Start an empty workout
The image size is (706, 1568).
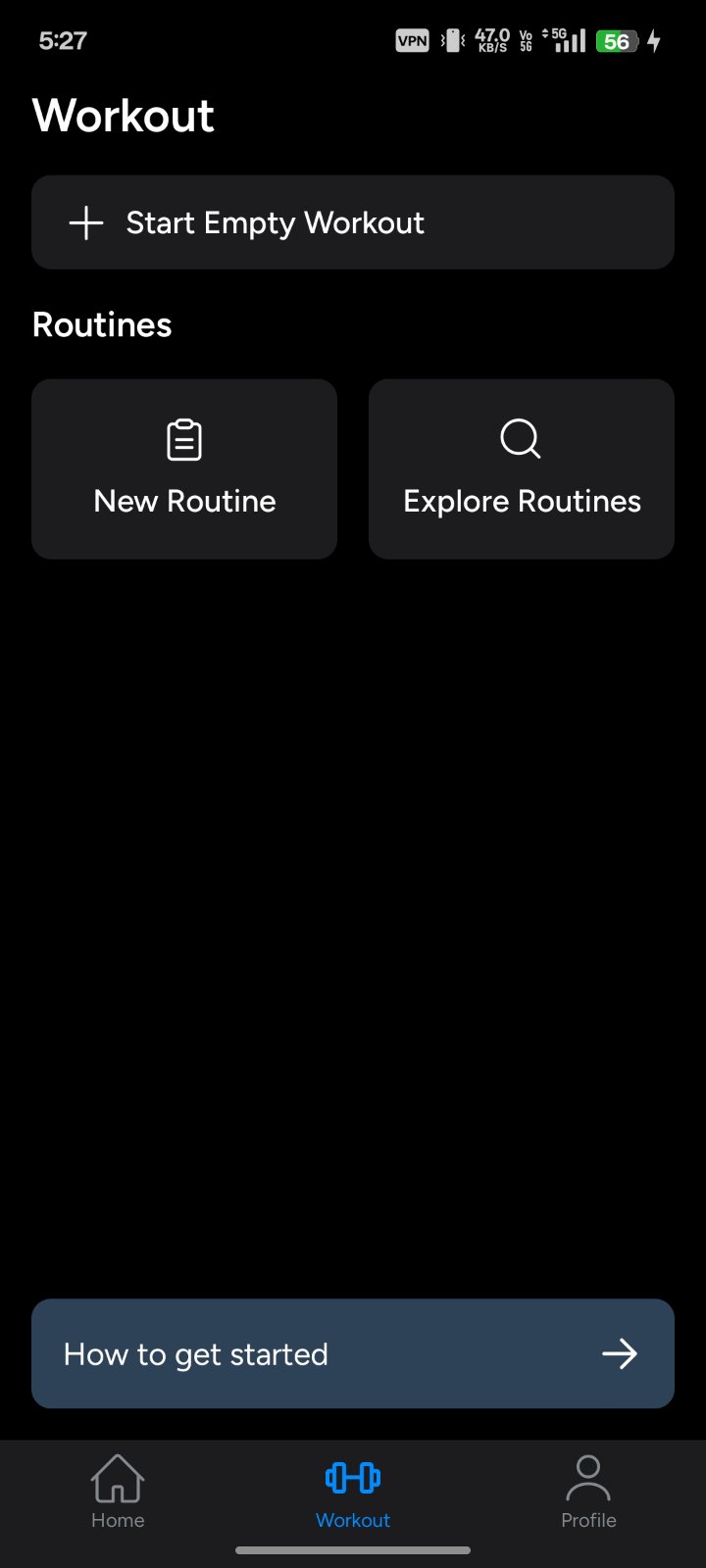tap(353, 222)
